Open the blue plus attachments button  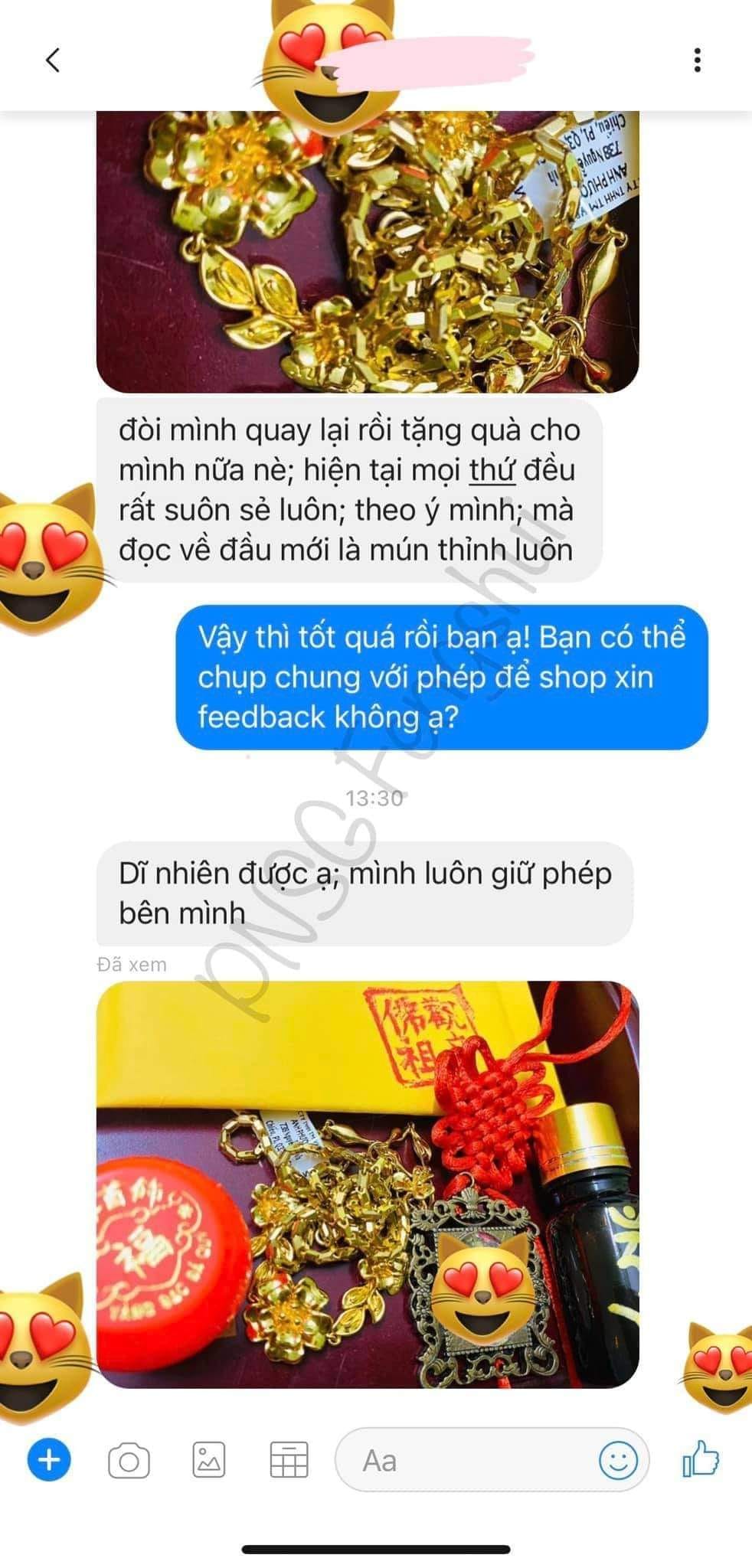click(x=49, y=1460)
